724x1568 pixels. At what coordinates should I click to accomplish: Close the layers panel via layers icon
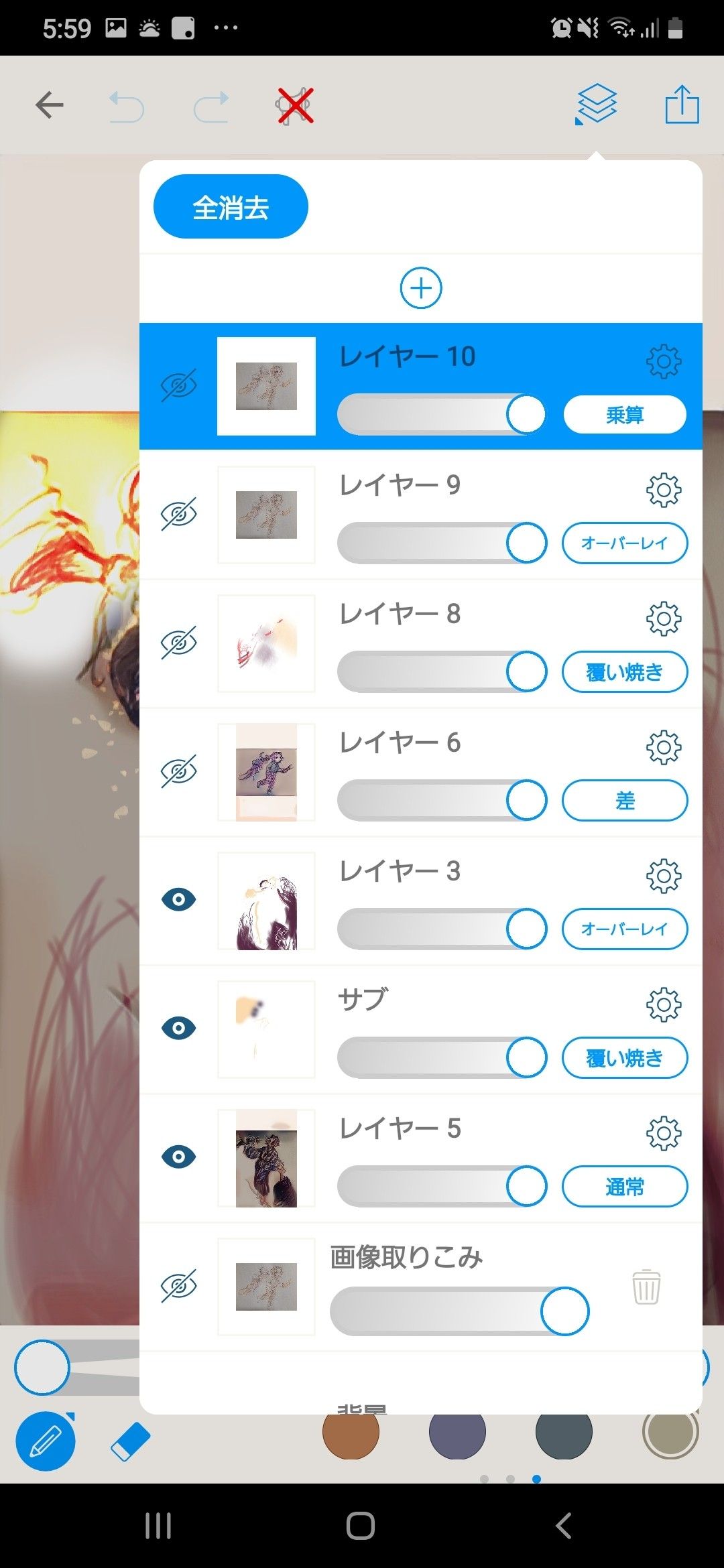pyautogui.click(x=596, y=105)
